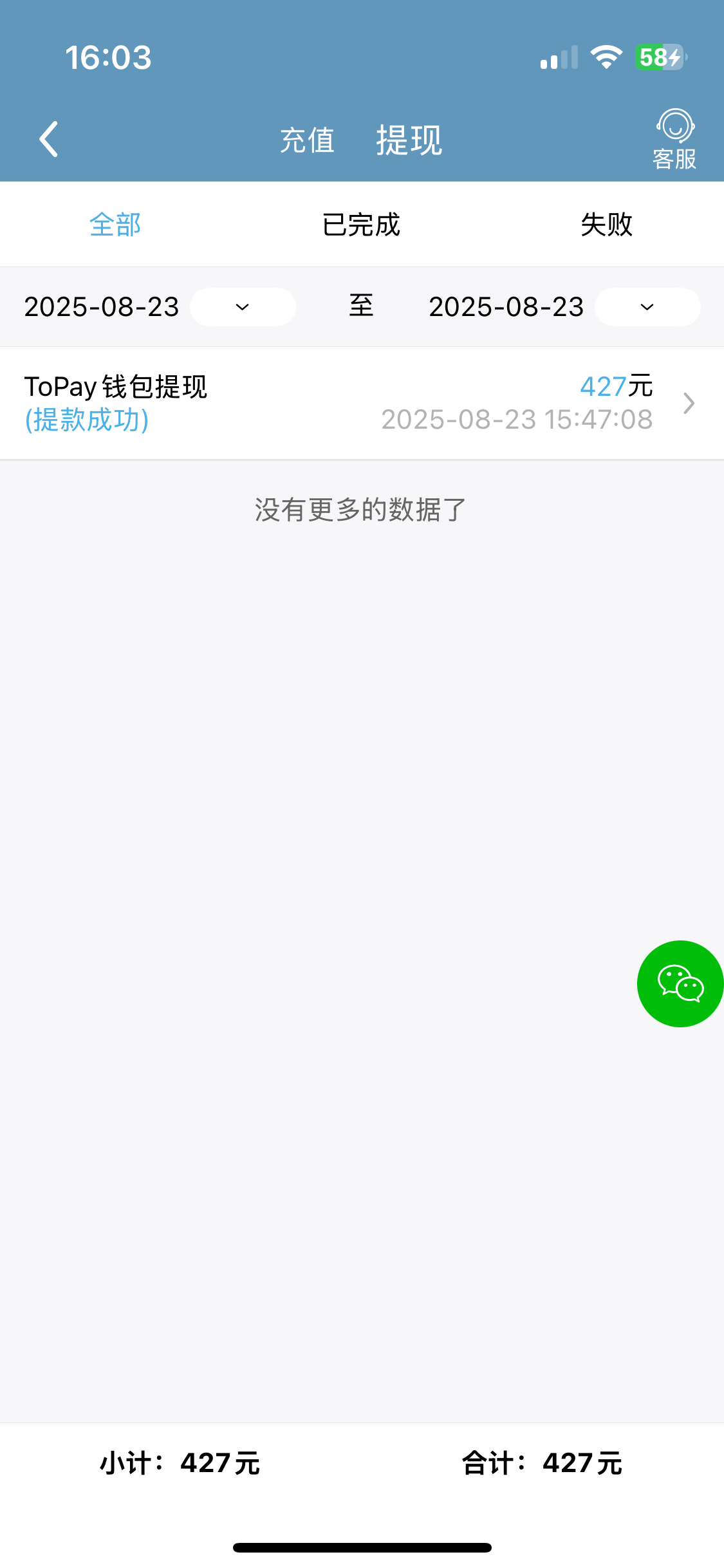Open the start date dropdown

click(243, 307)
